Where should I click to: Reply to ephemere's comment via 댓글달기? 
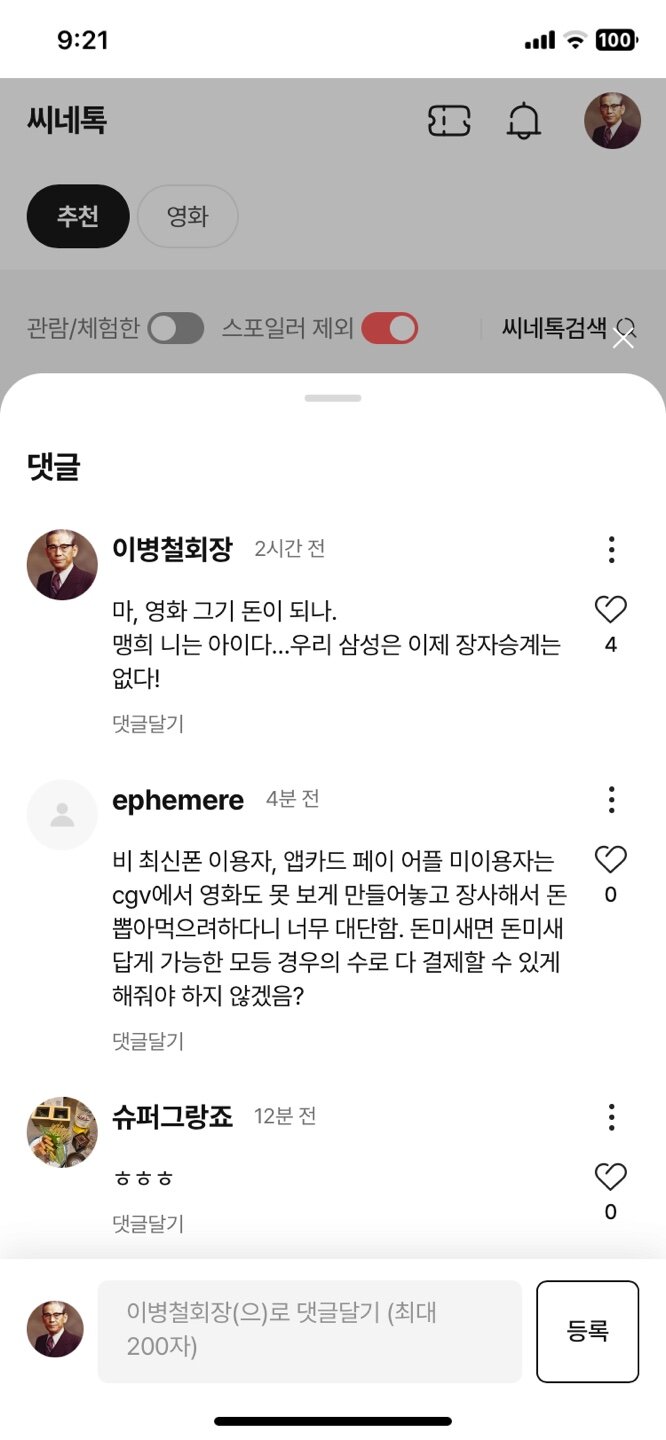(x=148, y=1041)
